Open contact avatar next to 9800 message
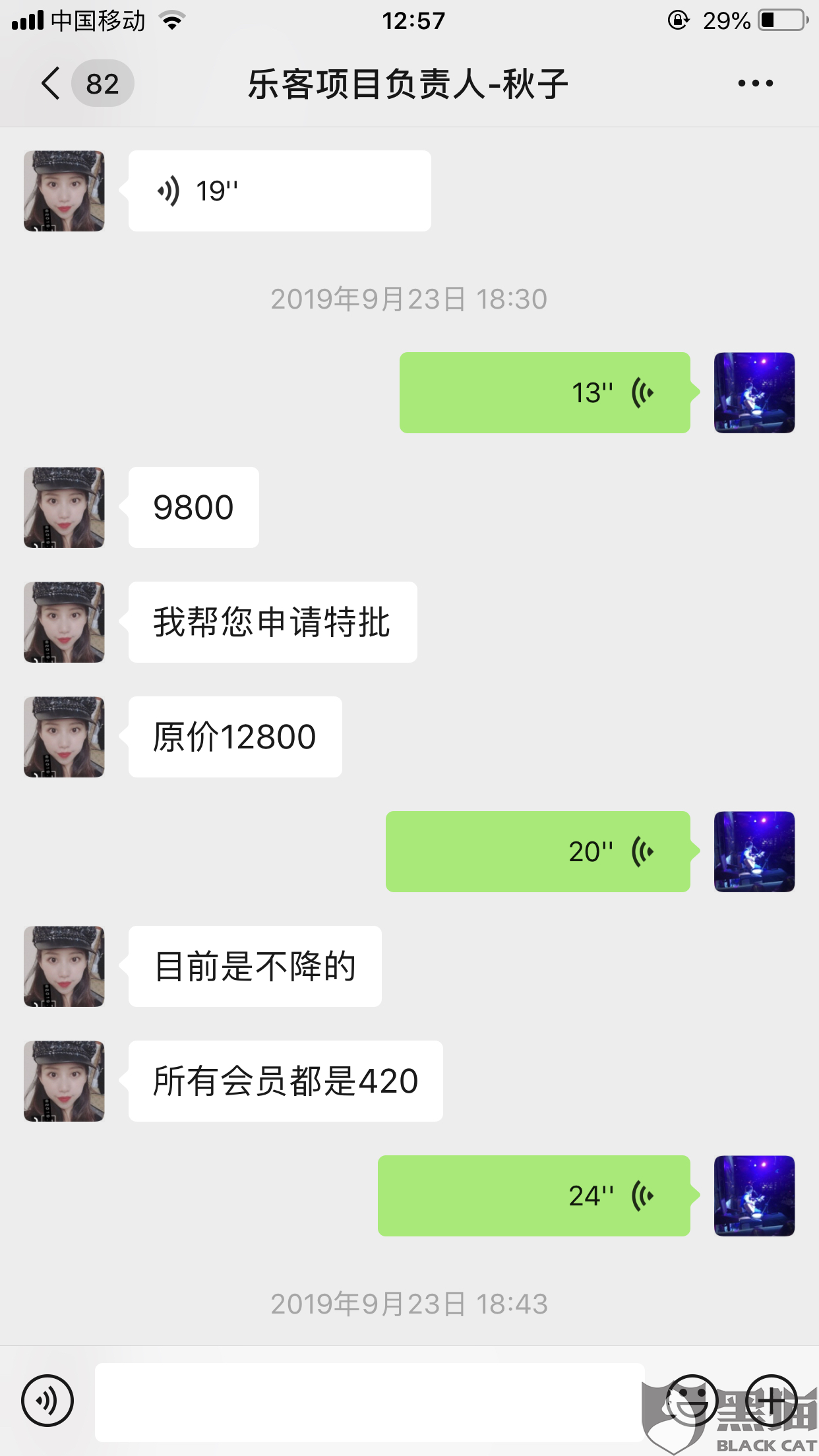Image resolution: width=819 pixels, height=1456 pixels. click(x=64, y=507)
